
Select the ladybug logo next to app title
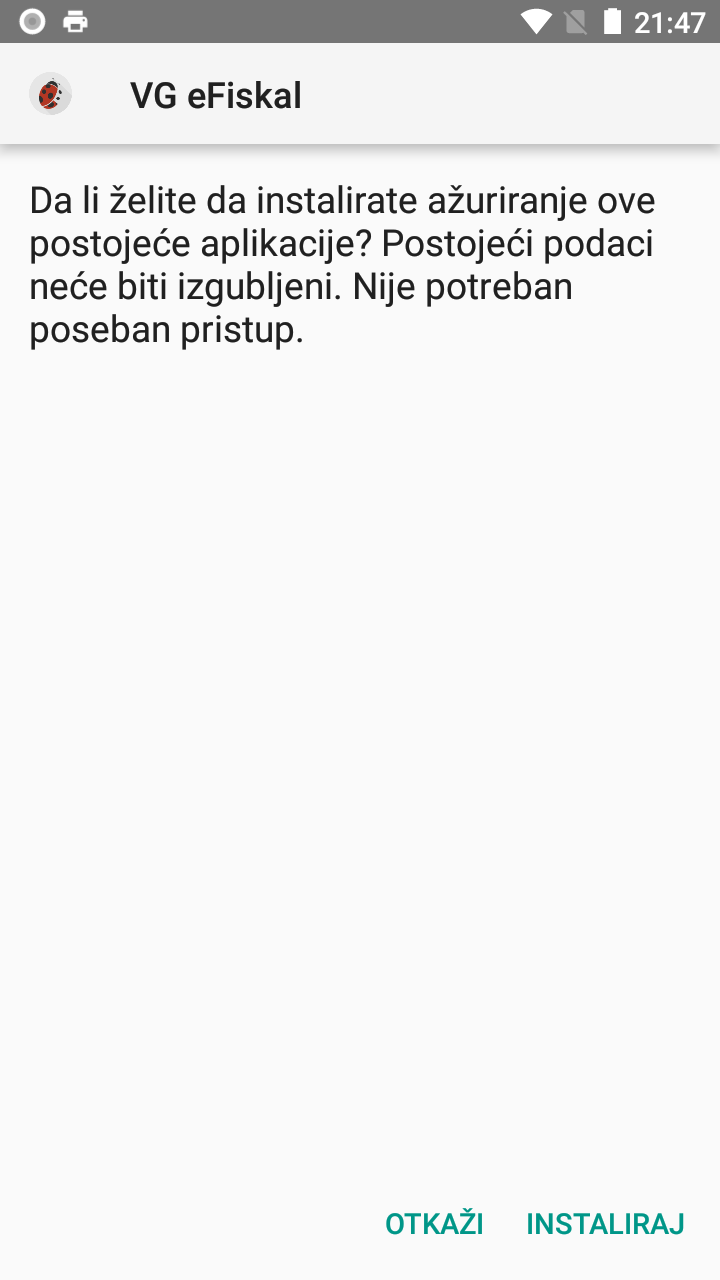click(51, 93)
